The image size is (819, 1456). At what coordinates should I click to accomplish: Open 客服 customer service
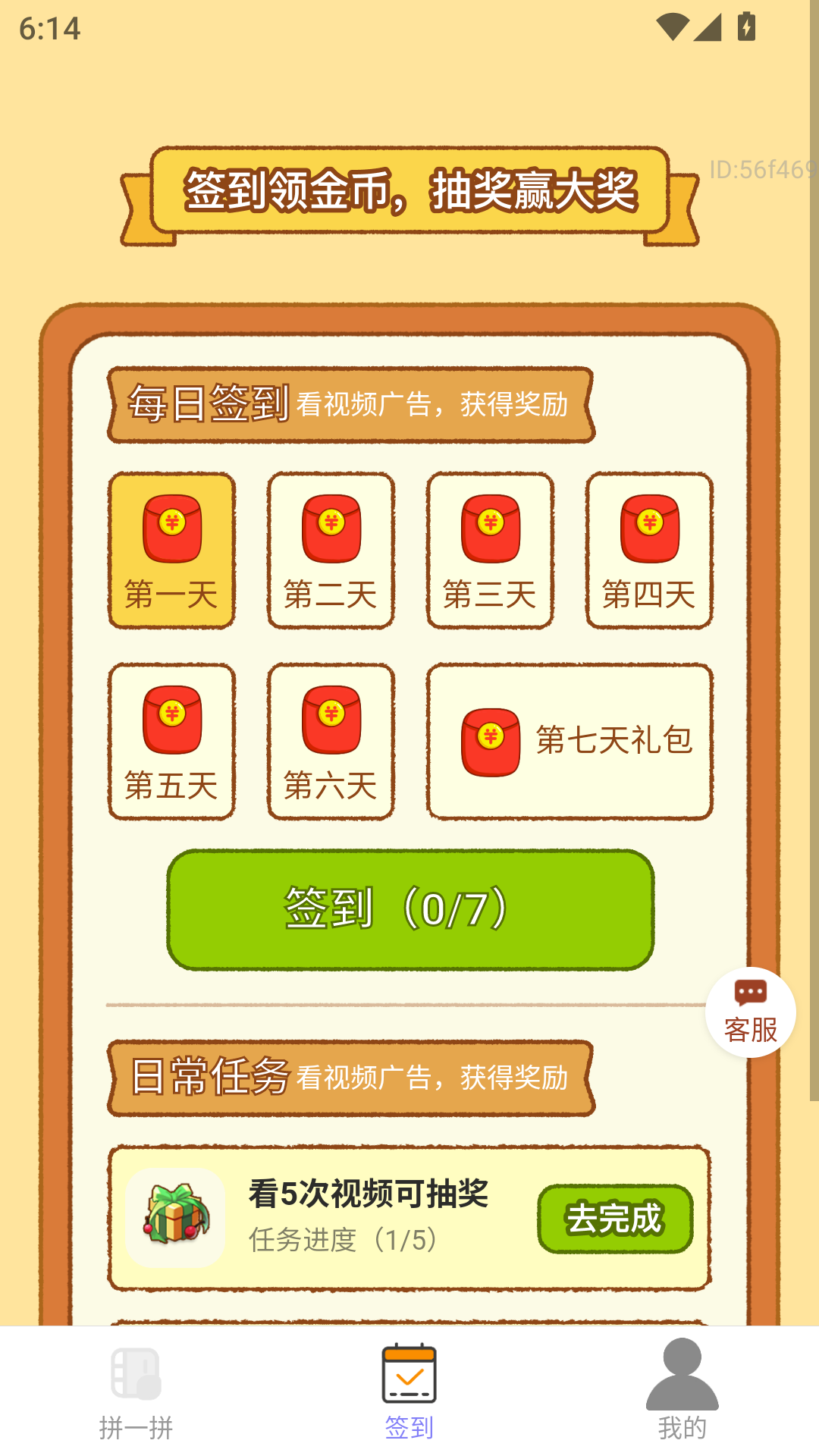click(x=750, y=1012)
